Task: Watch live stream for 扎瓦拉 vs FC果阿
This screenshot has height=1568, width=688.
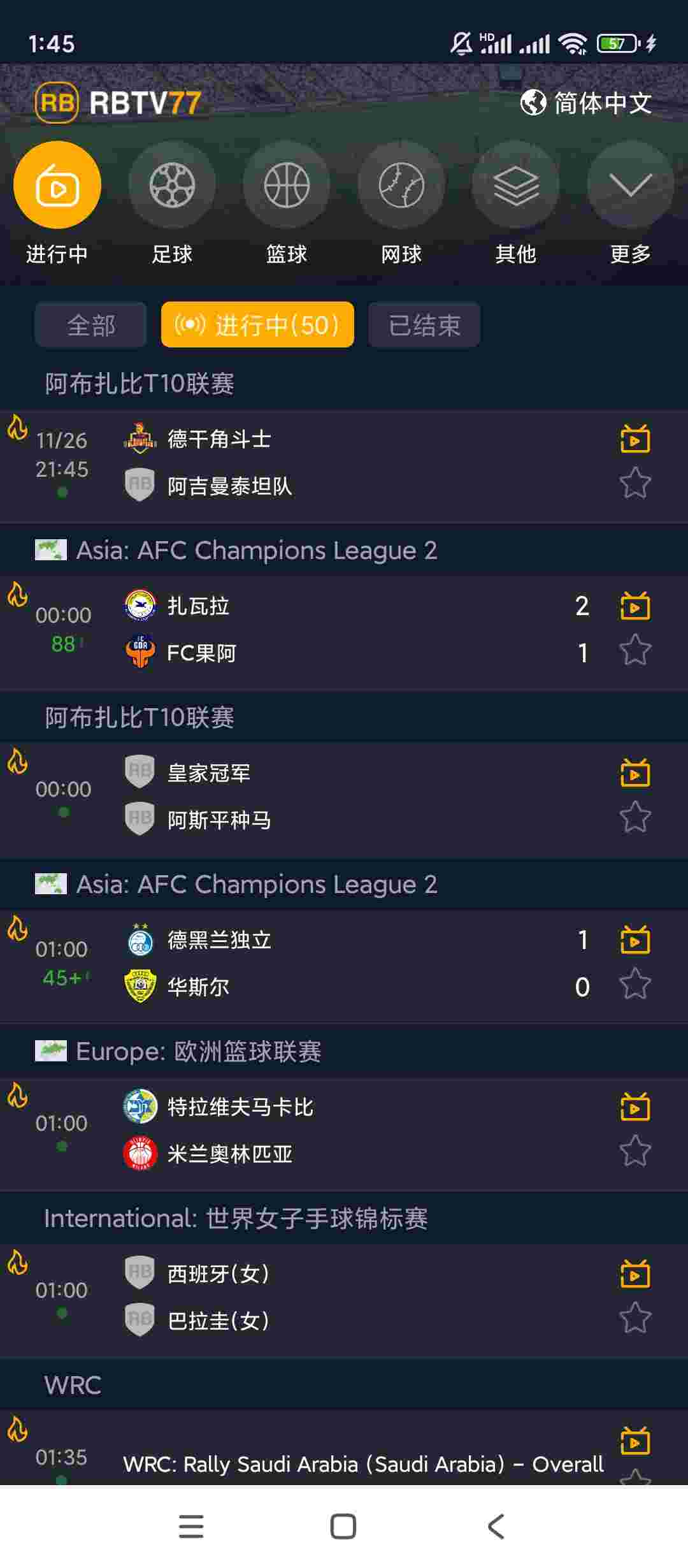Action: (x=635, y=606)
